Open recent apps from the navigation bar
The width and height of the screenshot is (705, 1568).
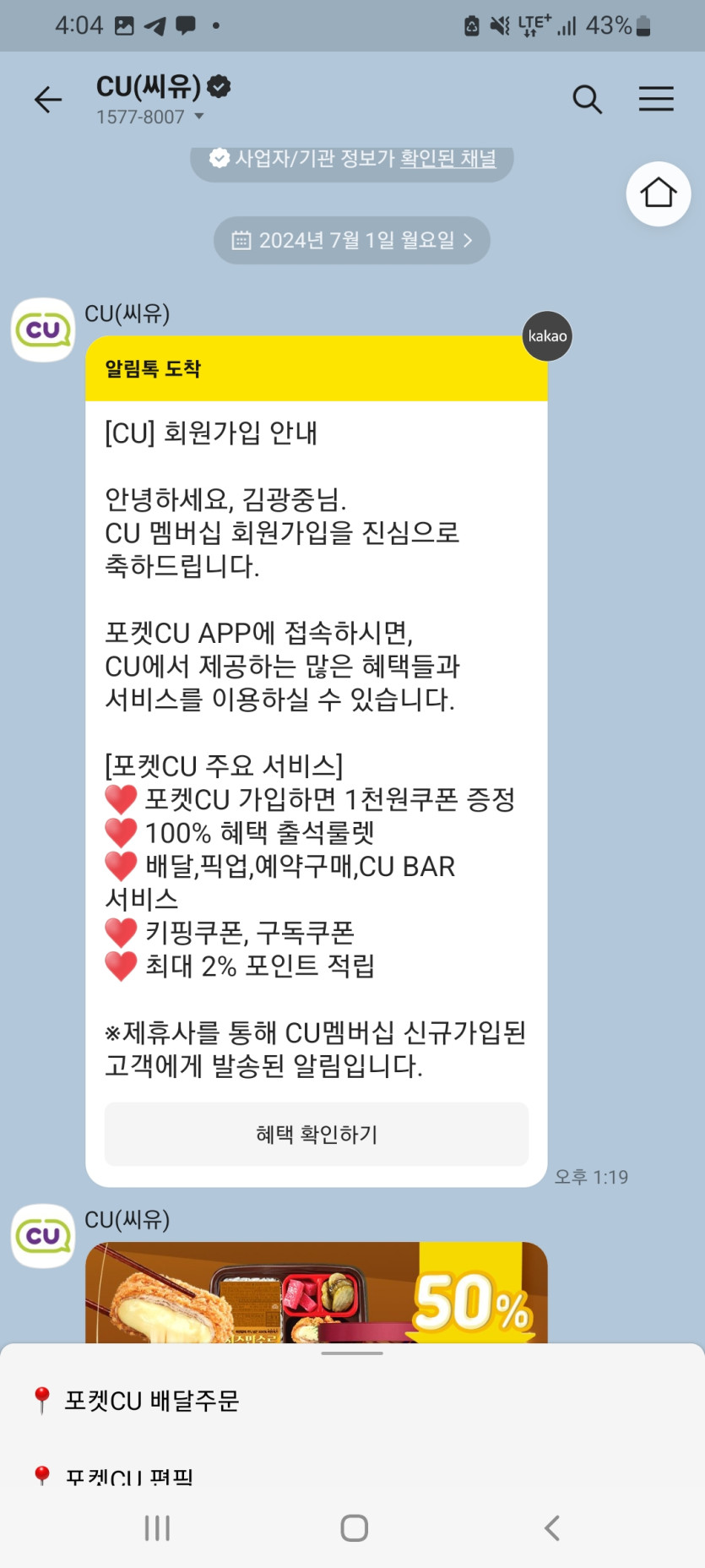(x=157, y=1527)
